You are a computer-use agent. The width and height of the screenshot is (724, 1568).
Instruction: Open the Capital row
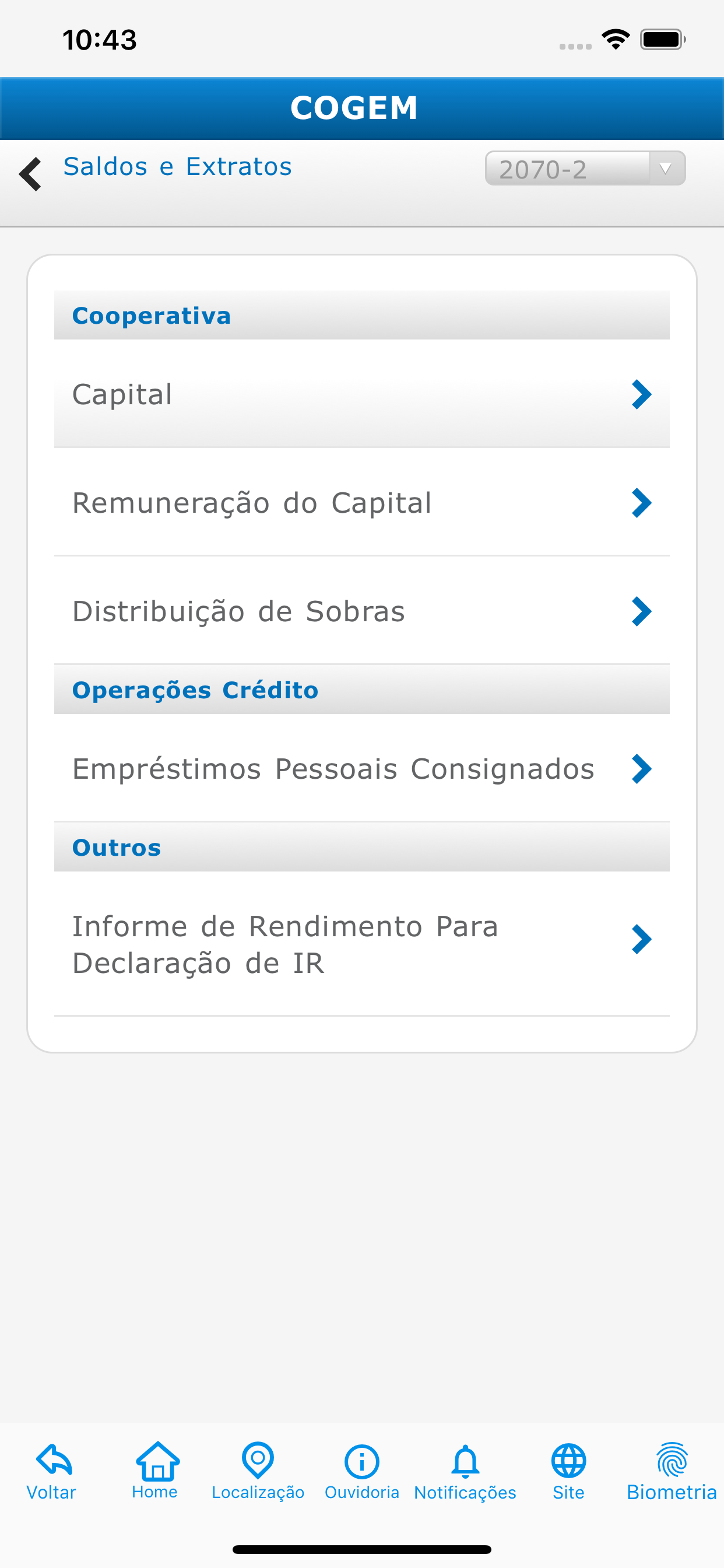(x=361, y=394)
